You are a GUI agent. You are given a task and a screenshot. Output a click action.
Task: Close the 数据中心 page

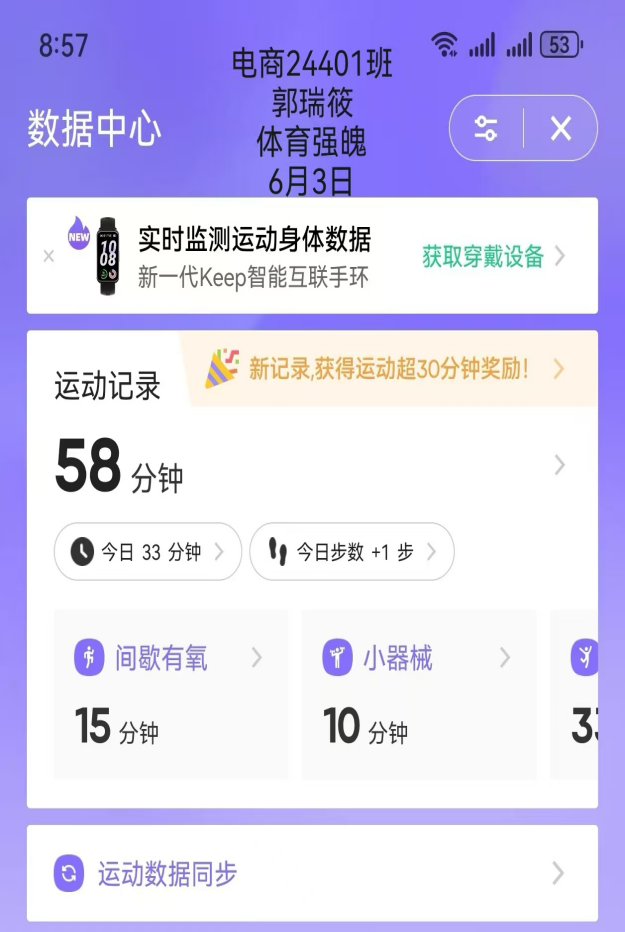pos(561,128)
